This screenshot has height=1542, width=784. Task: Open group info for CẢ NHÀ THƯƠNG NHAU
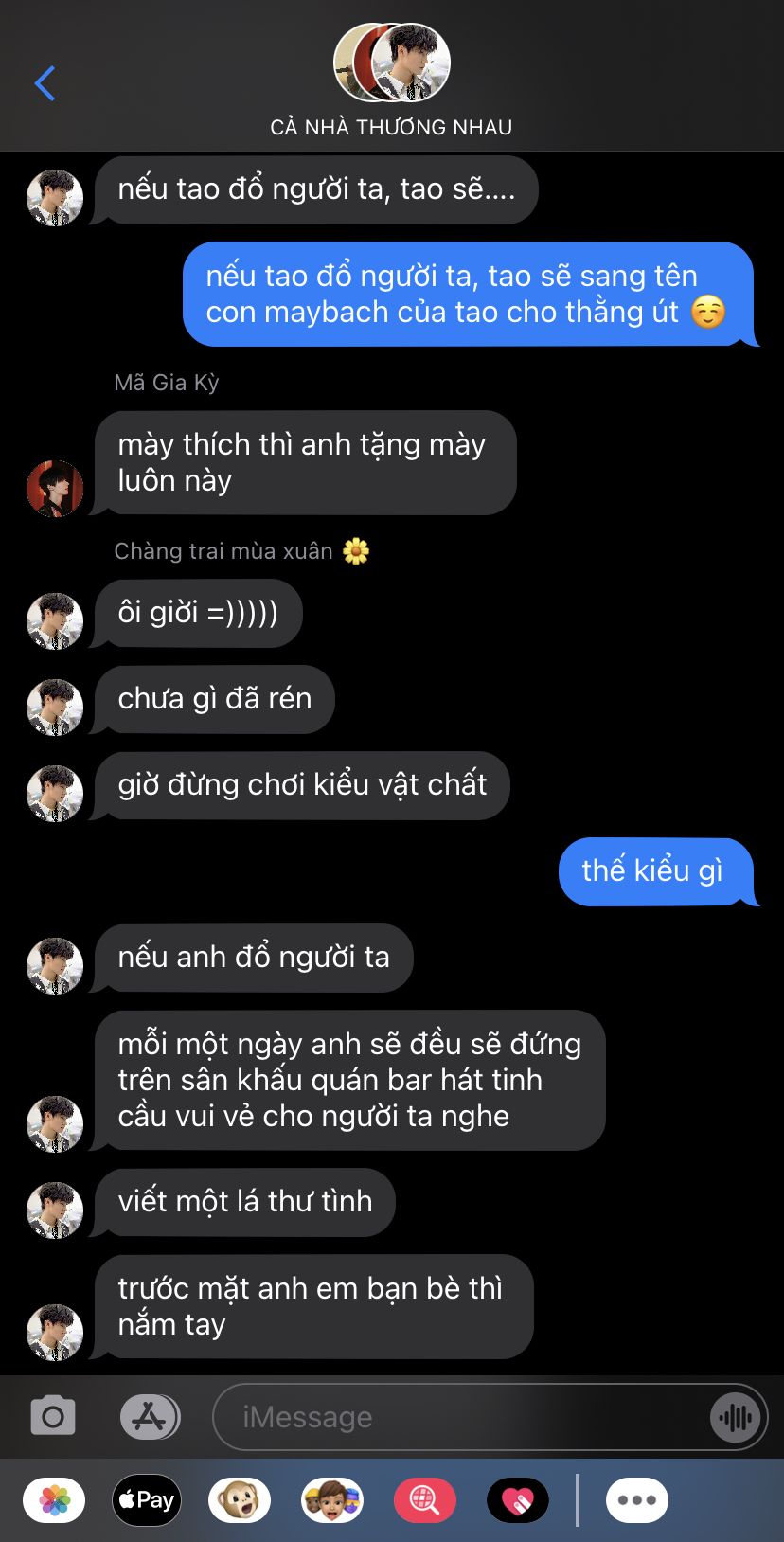tap(391, 81)
